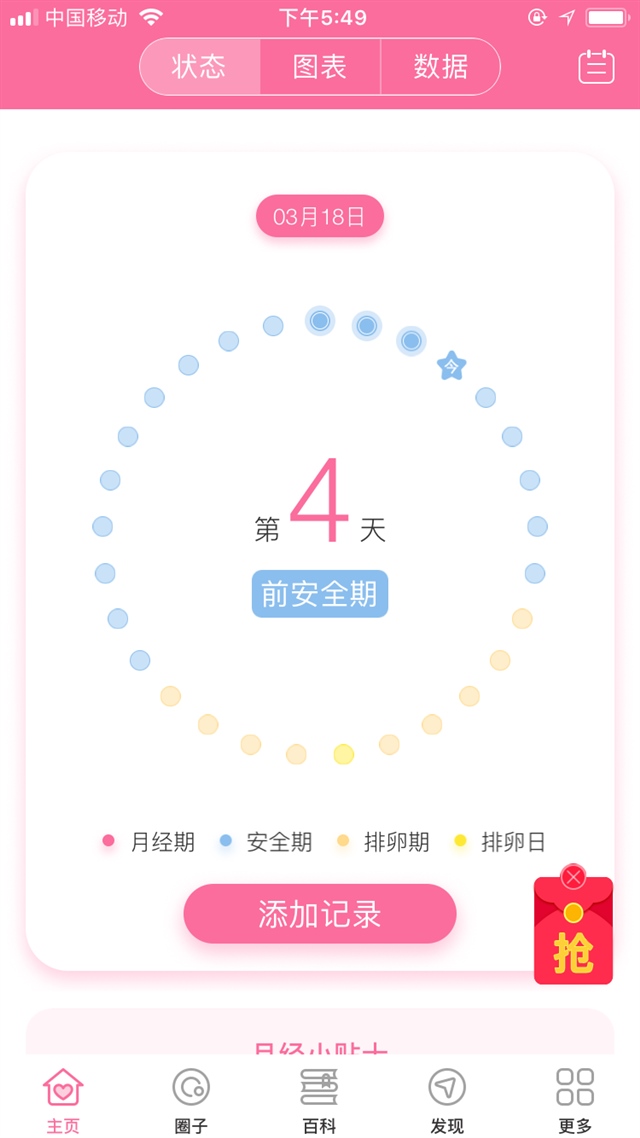Tap the 03月18日 date chip
The height and width of the screenshot is (1138, 640).
point(320,216)
